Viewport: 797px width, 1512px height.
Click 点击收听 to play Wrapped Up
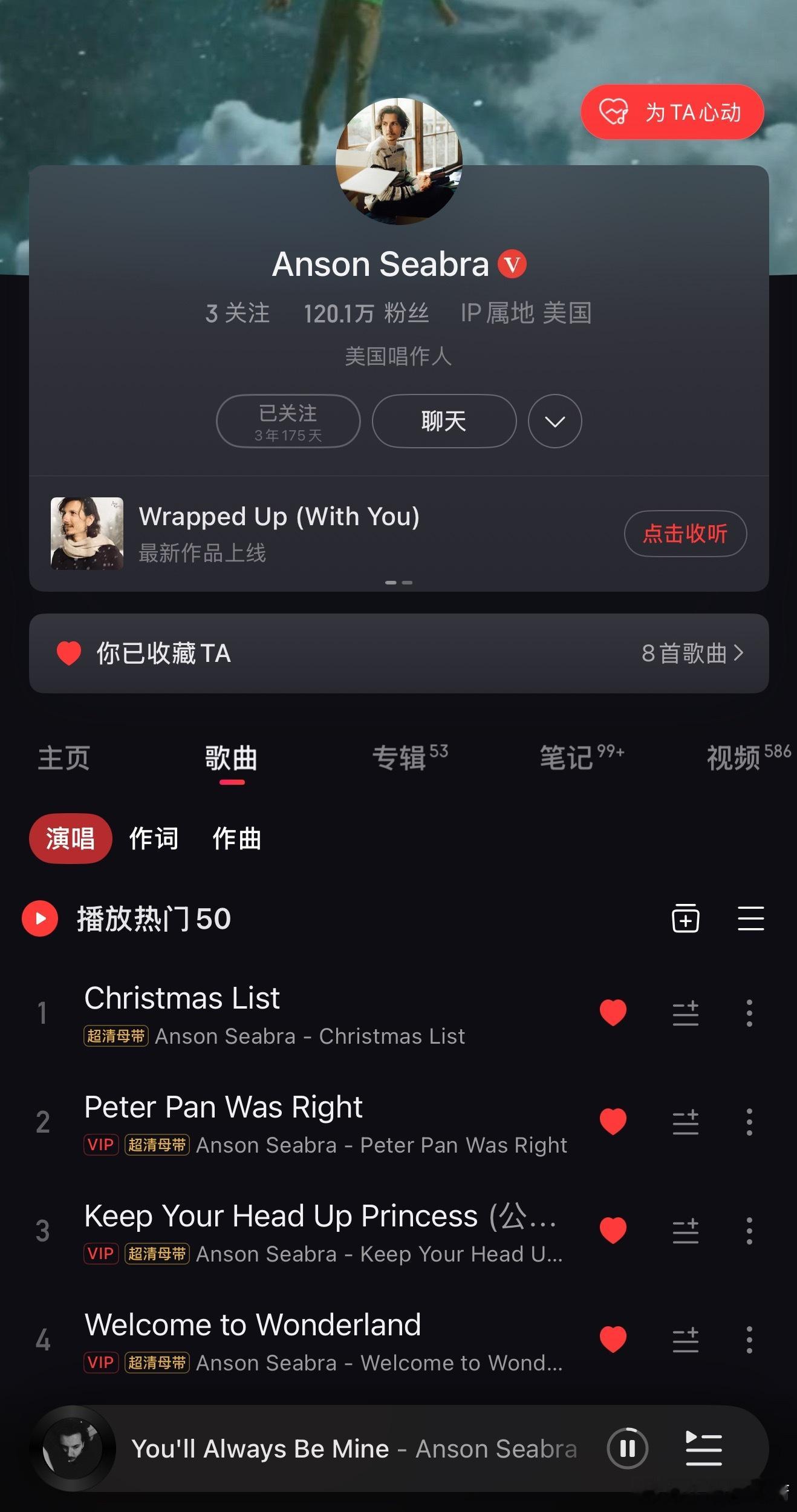point(685,534)
